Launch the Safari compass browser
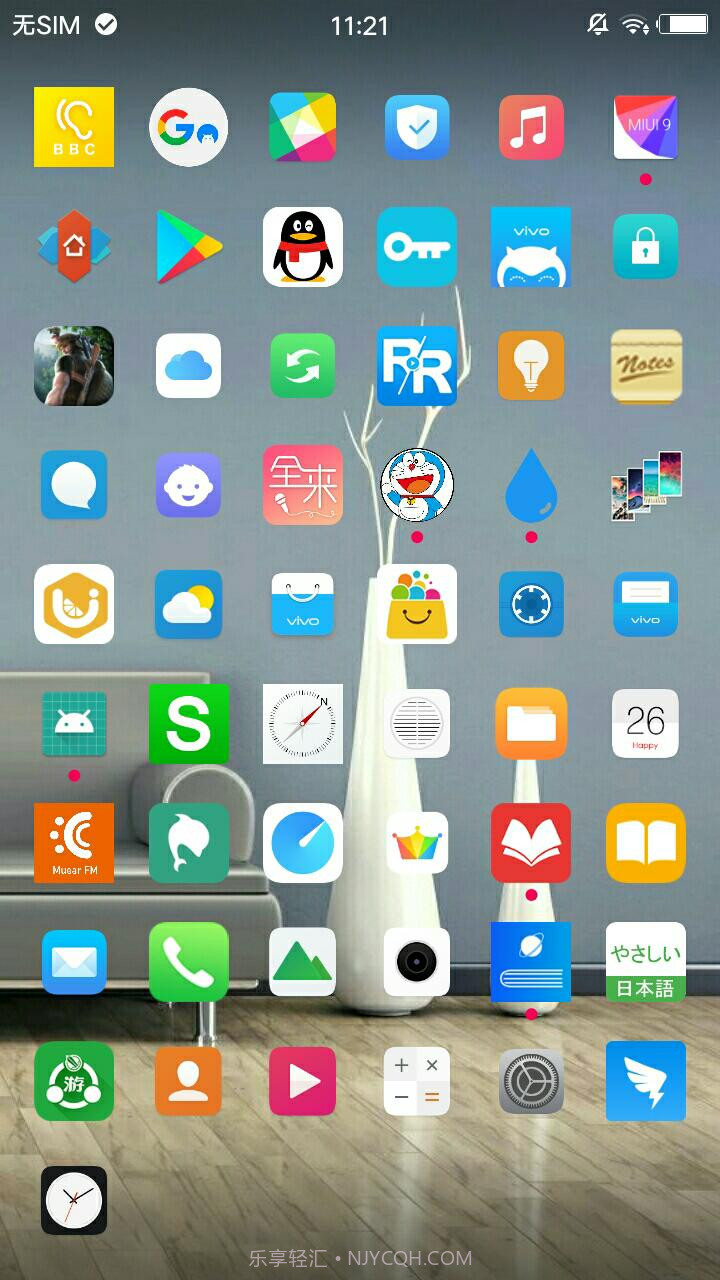This screenshot has width=720, height=1280. [x=303, y=723]
